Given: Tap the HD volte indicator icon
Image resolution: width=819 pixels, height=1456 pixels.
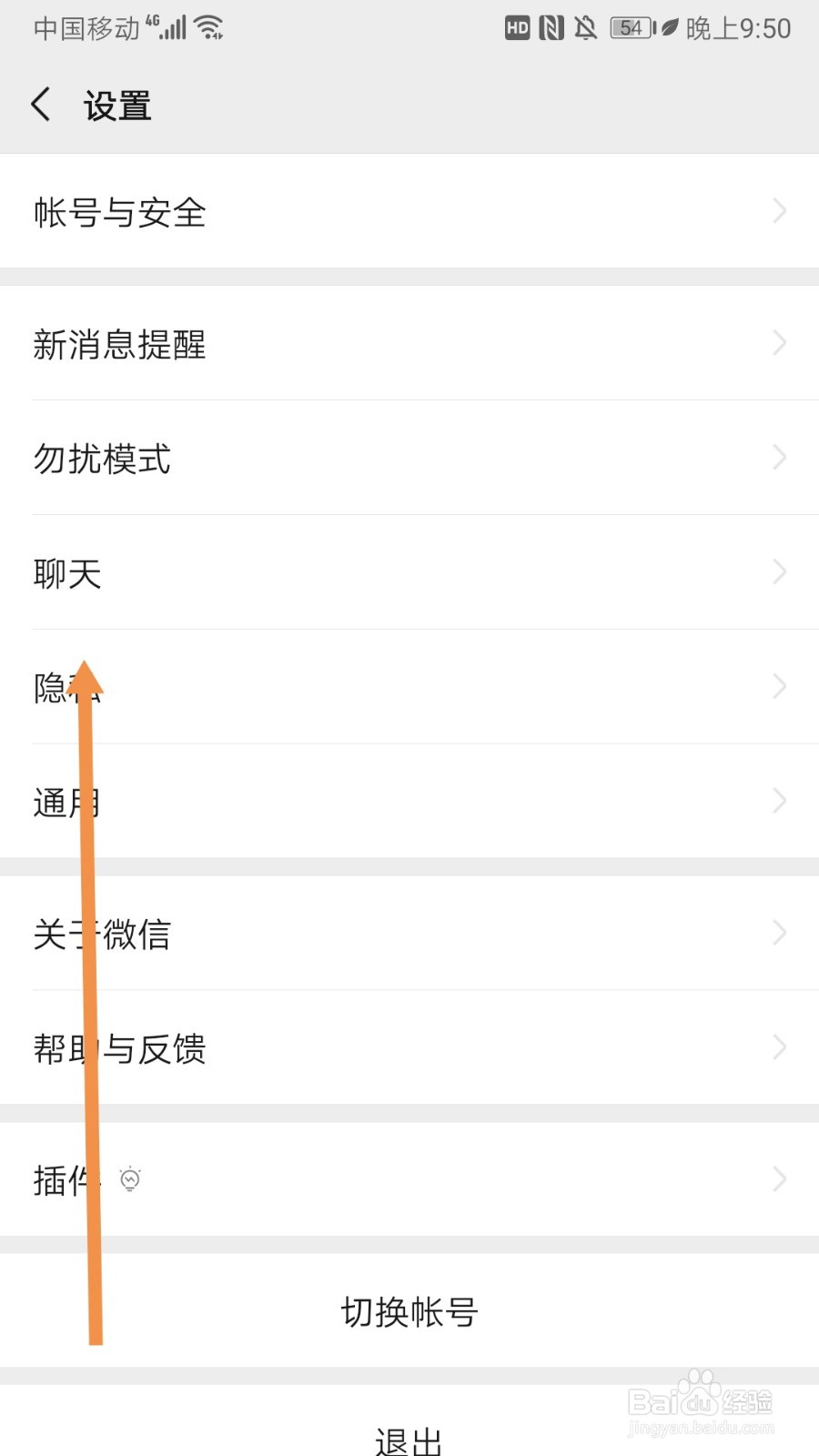Looking at the screenshot, I should click(517, 28).
